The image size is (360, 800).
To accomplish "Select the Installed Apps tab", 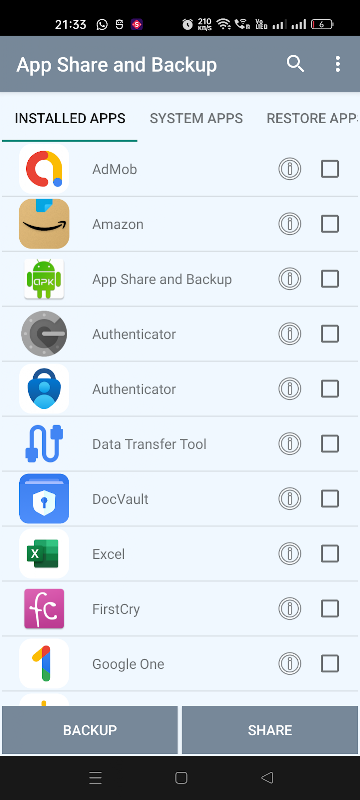I will coord(70,118).
